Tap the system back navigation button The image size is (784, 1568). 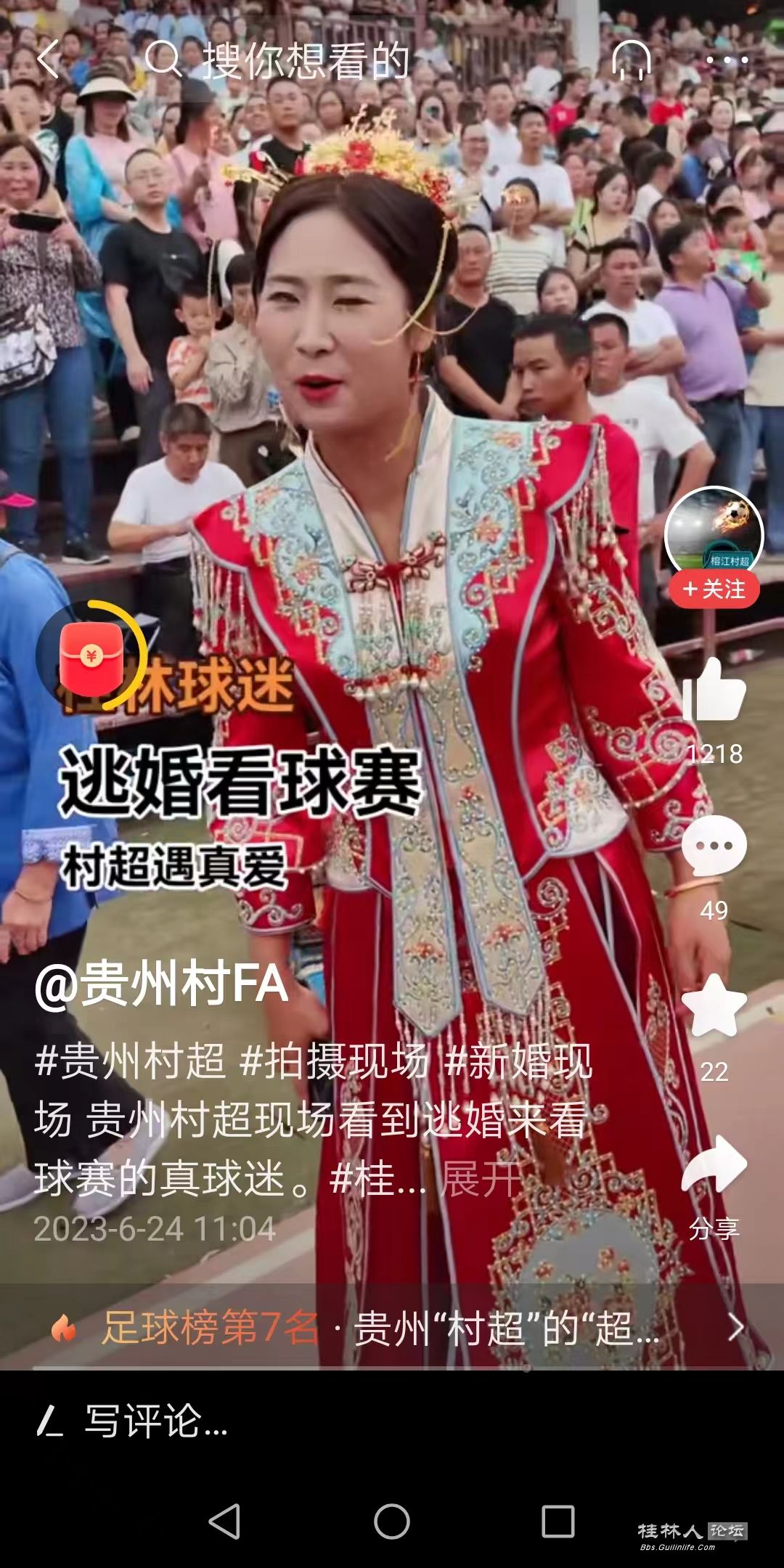pyautogui.click(x=224, y=1522)
